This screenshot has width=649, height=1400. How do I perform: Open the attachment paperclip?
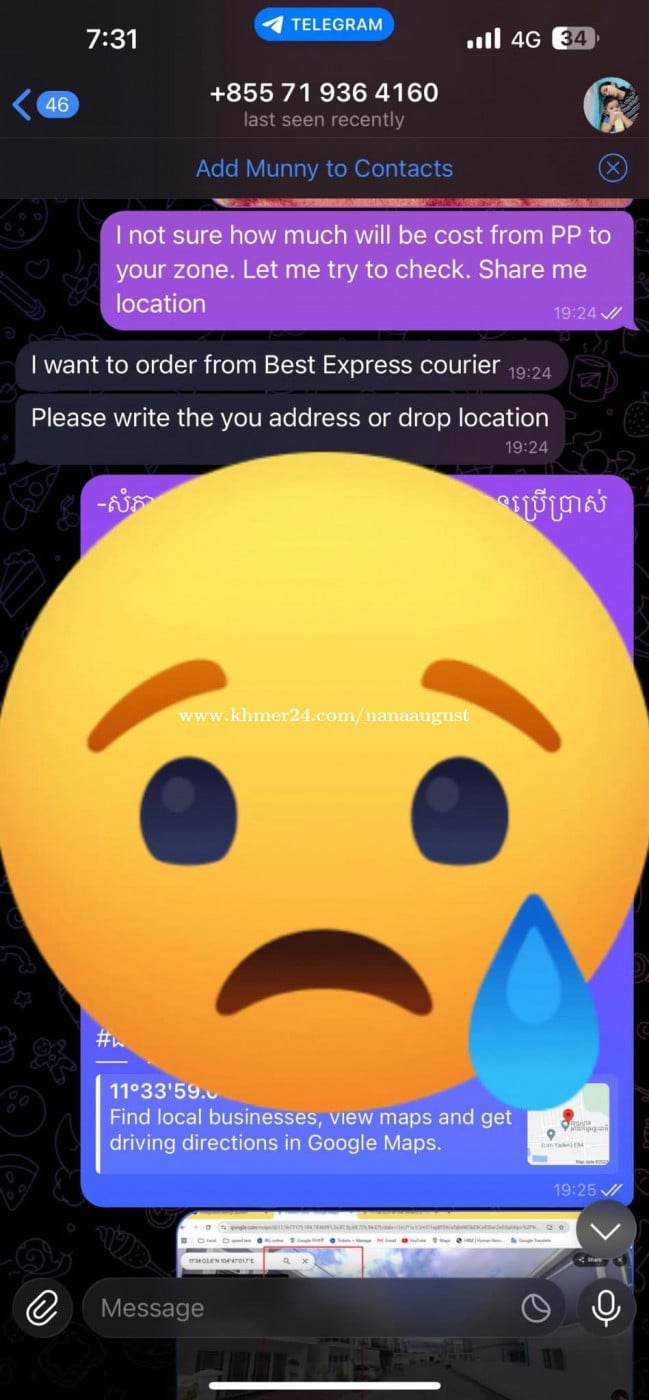(42, 1308)
